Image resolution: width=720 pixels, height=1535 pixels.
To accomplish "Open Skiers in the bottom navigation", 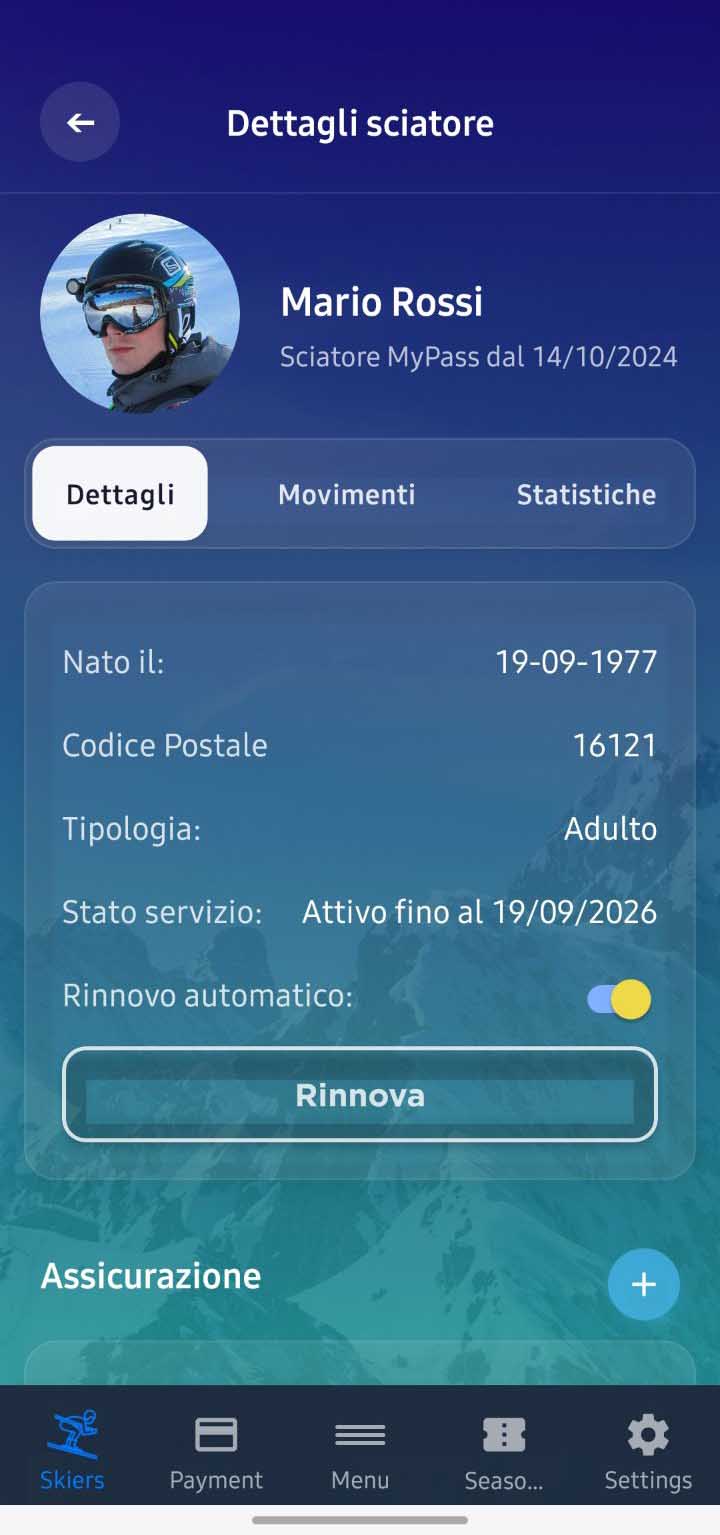I will click(x=72, y=1448).
